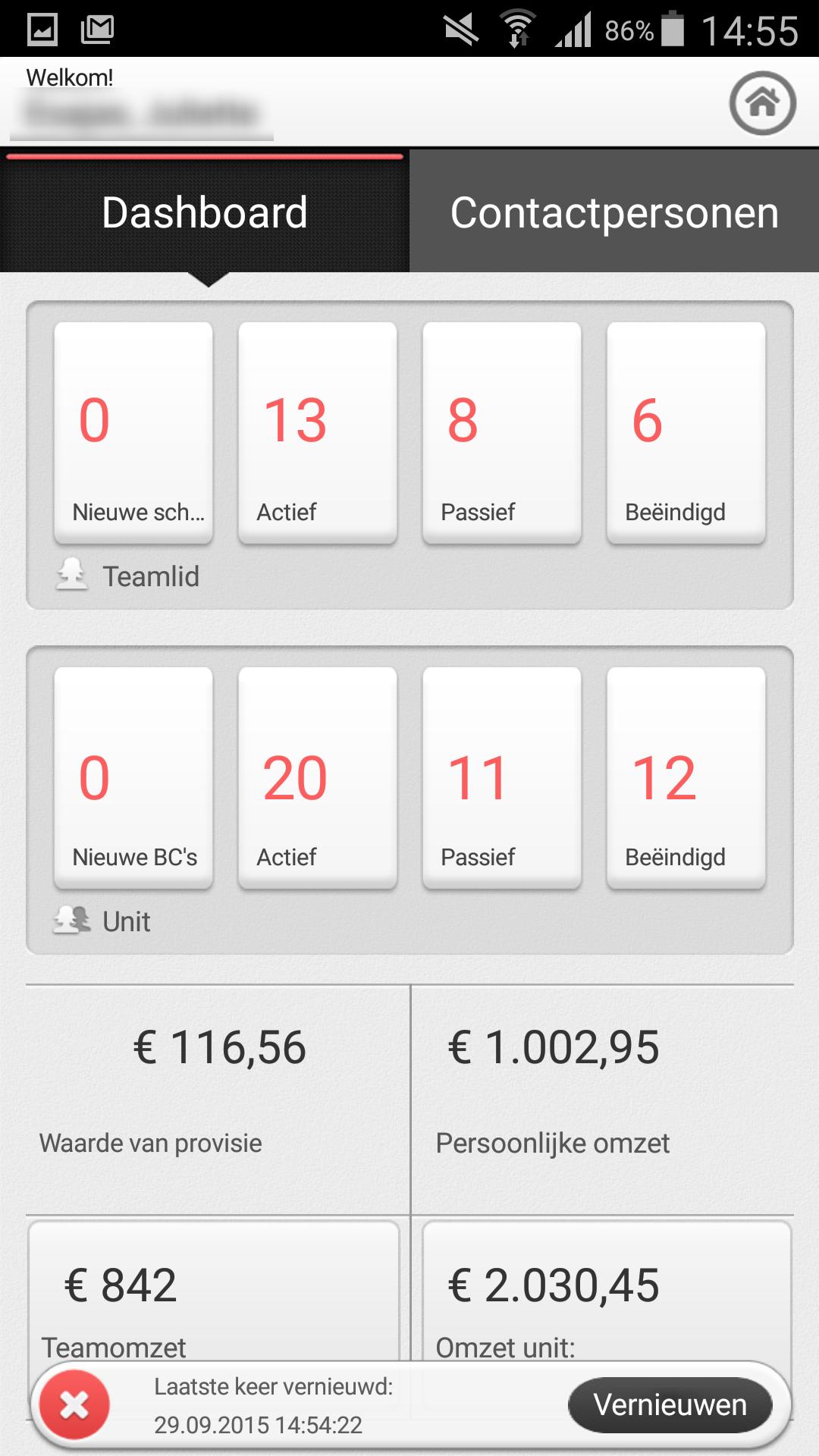The image size is (819, 1456).
Task: Switch to the Contactpersonen tab
Action: pos(614,212)
